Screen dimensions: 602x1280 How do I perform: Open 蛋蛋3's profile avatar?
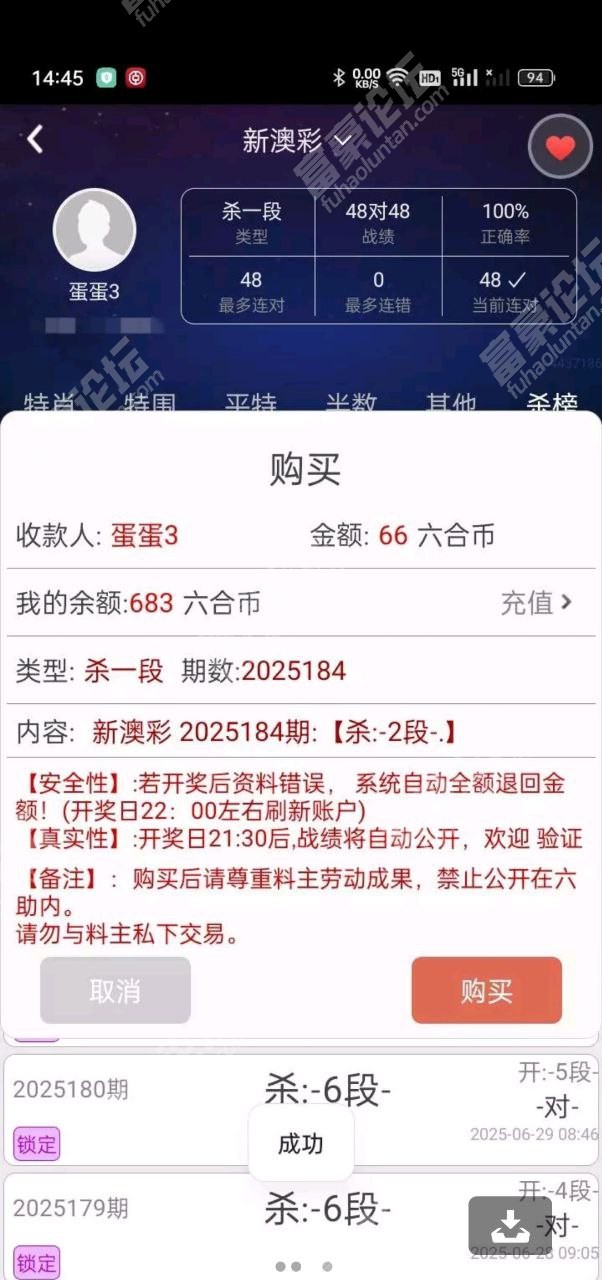95,230
